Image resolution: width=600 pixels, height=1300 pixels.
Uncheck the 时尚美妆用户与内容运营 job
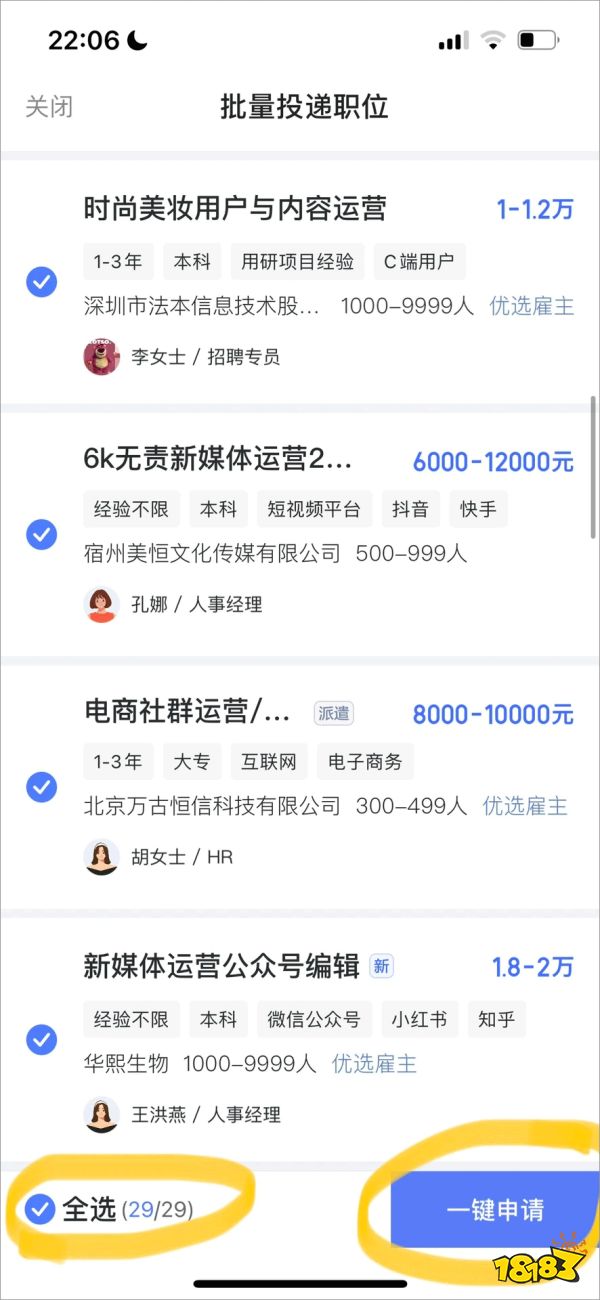(x=41, y=282)
